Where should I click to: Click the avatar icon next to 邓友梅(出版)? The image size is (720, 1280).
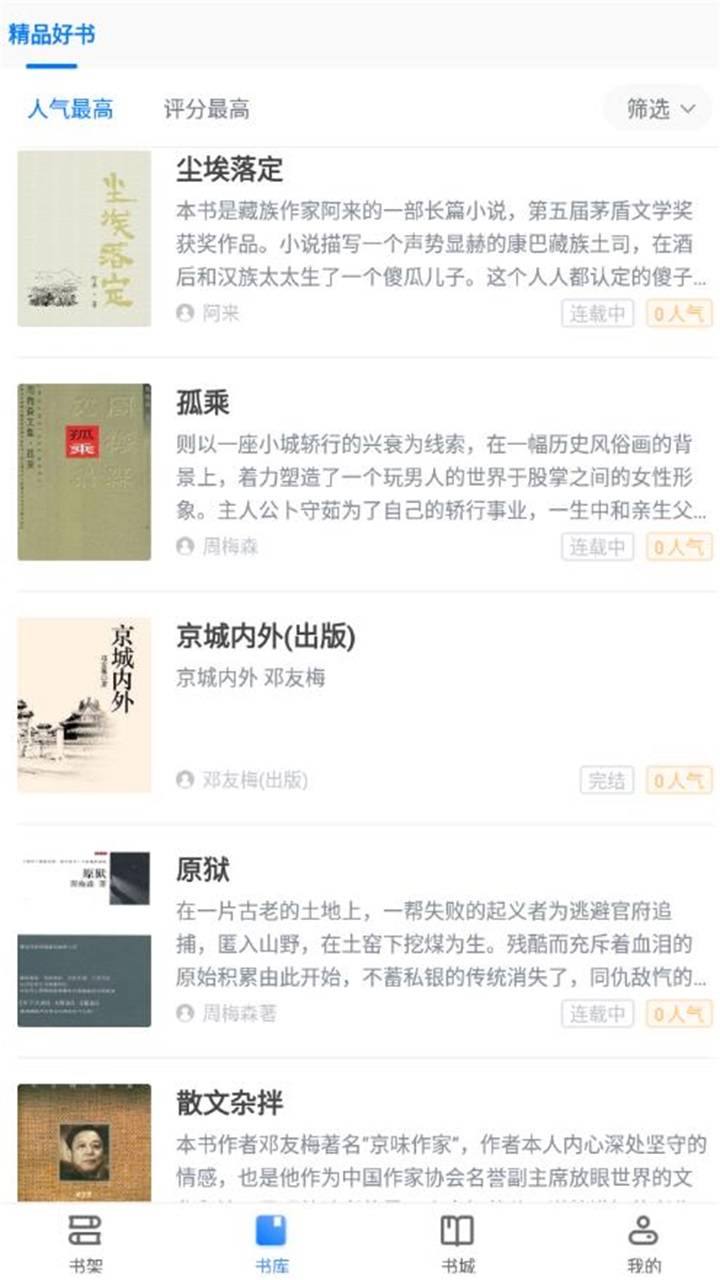pos(183,781)
